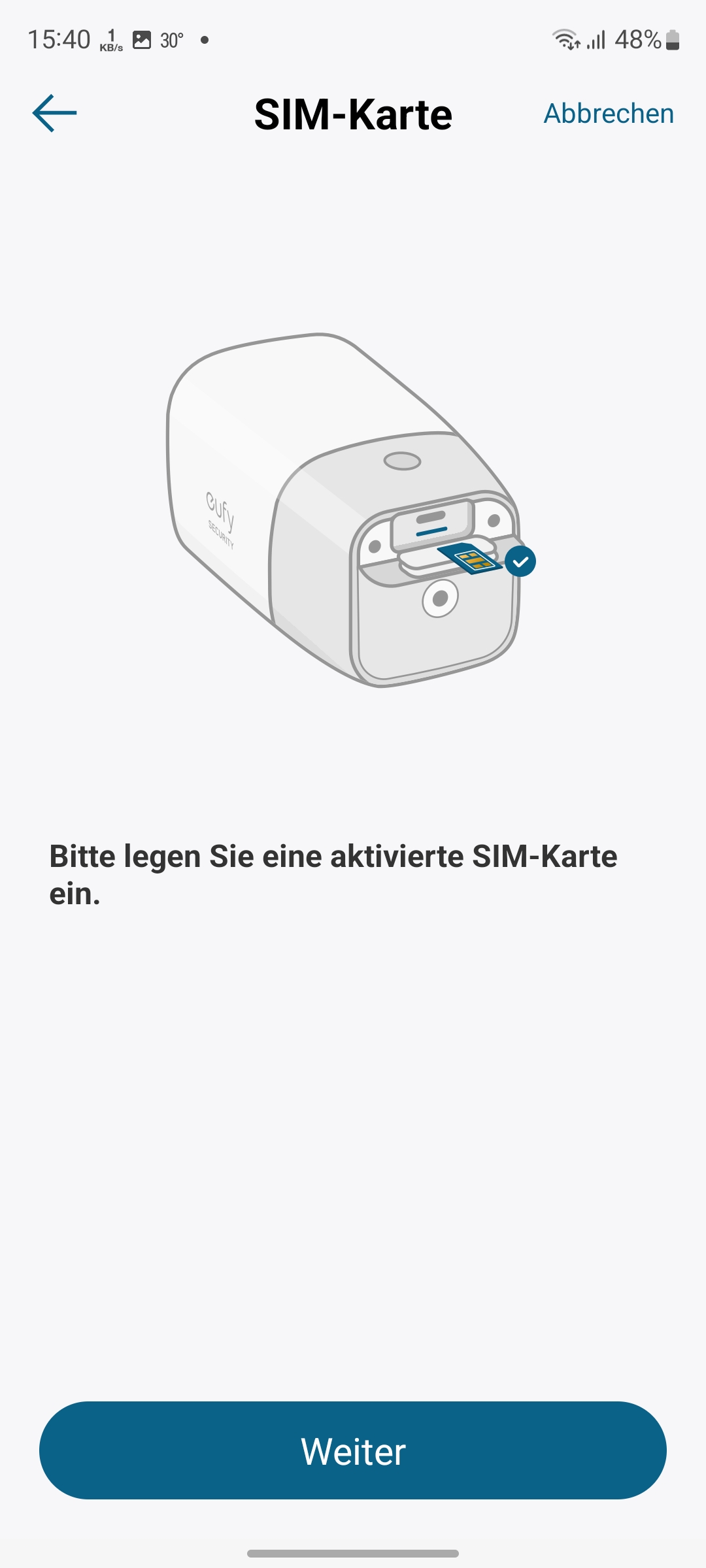Tap Abbrechen to cancel setup
Viewport: 706px width, 1568px height.
[609, 114]
